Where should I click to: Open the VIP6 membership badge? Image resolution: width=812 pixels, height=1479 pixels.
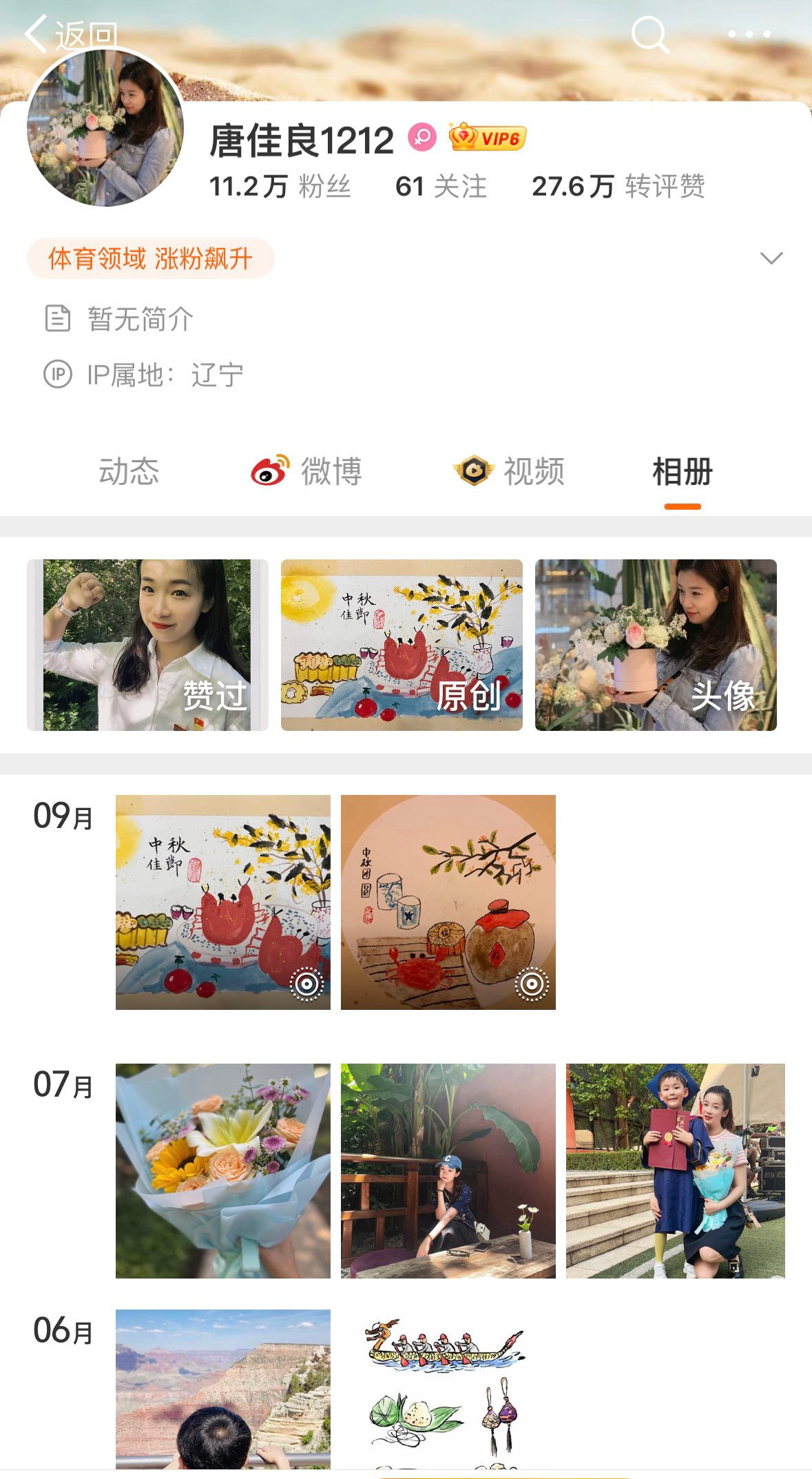click(488, 138)
